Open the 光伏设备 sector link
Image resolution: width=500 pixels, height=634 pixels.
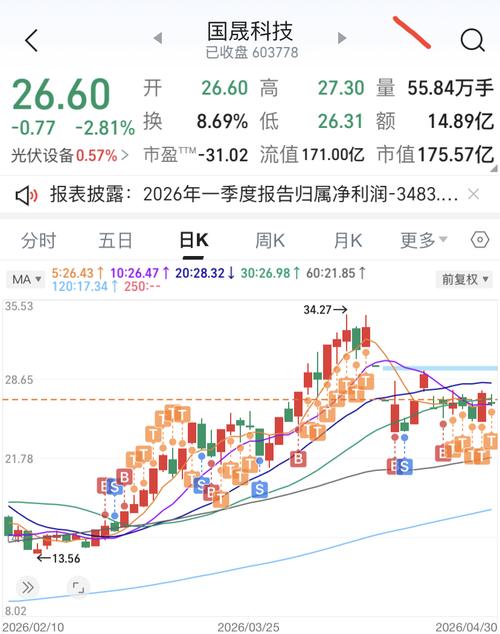[70, 155]
